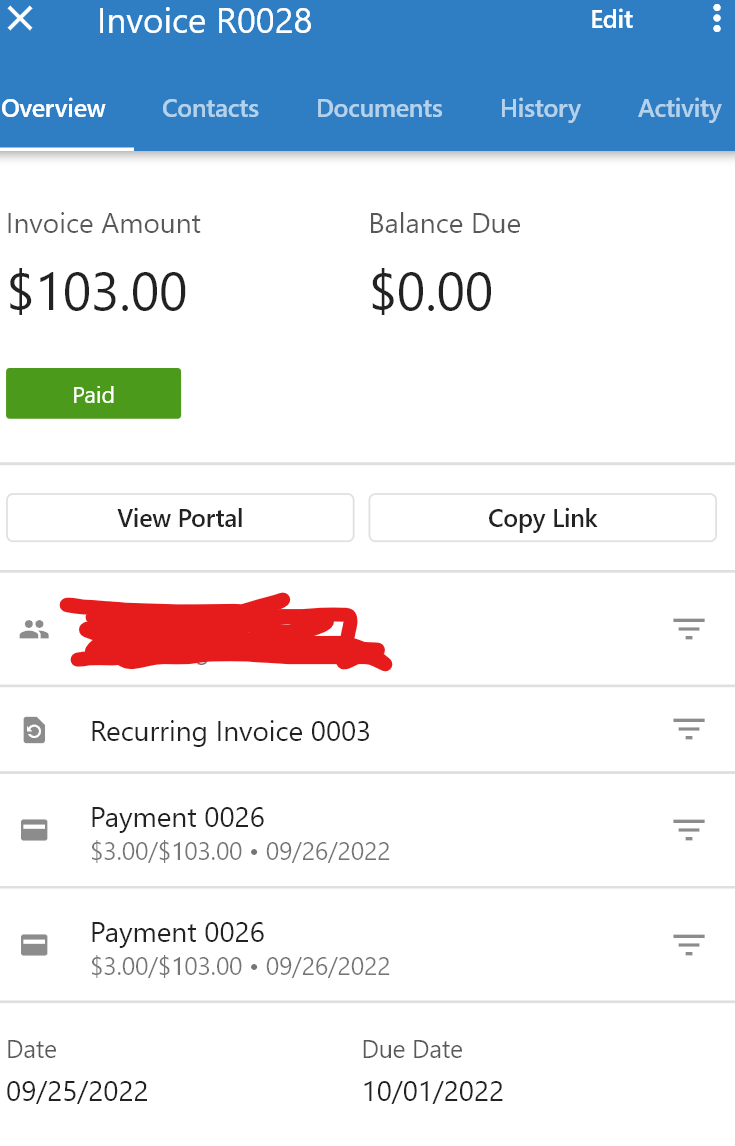Click the filter icon beside Recurring Invoice 0003
Image resolution: width=735 pixels, height=1146 pixels.
pos(688,730)
